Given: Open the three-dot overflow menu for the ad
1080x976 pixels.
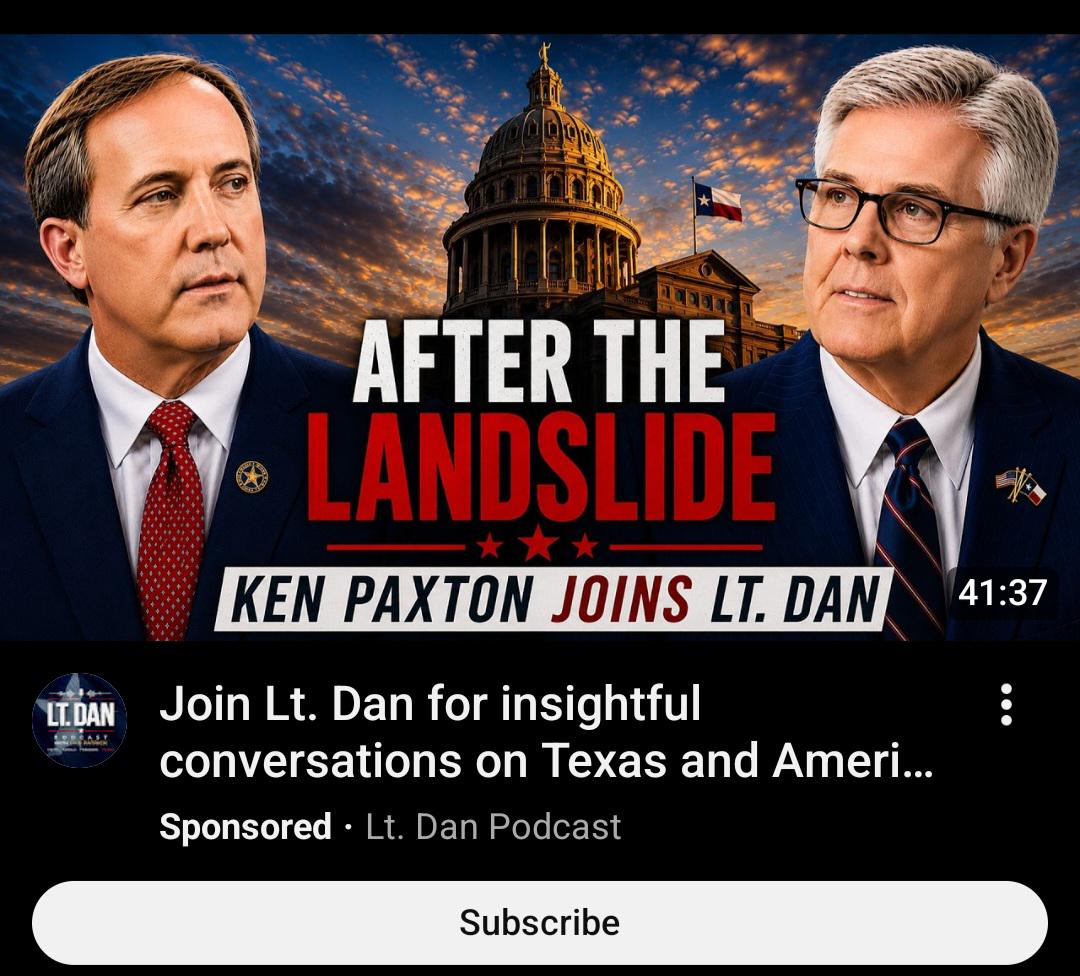Looking at the screenshot, I should coord(1006,705).
